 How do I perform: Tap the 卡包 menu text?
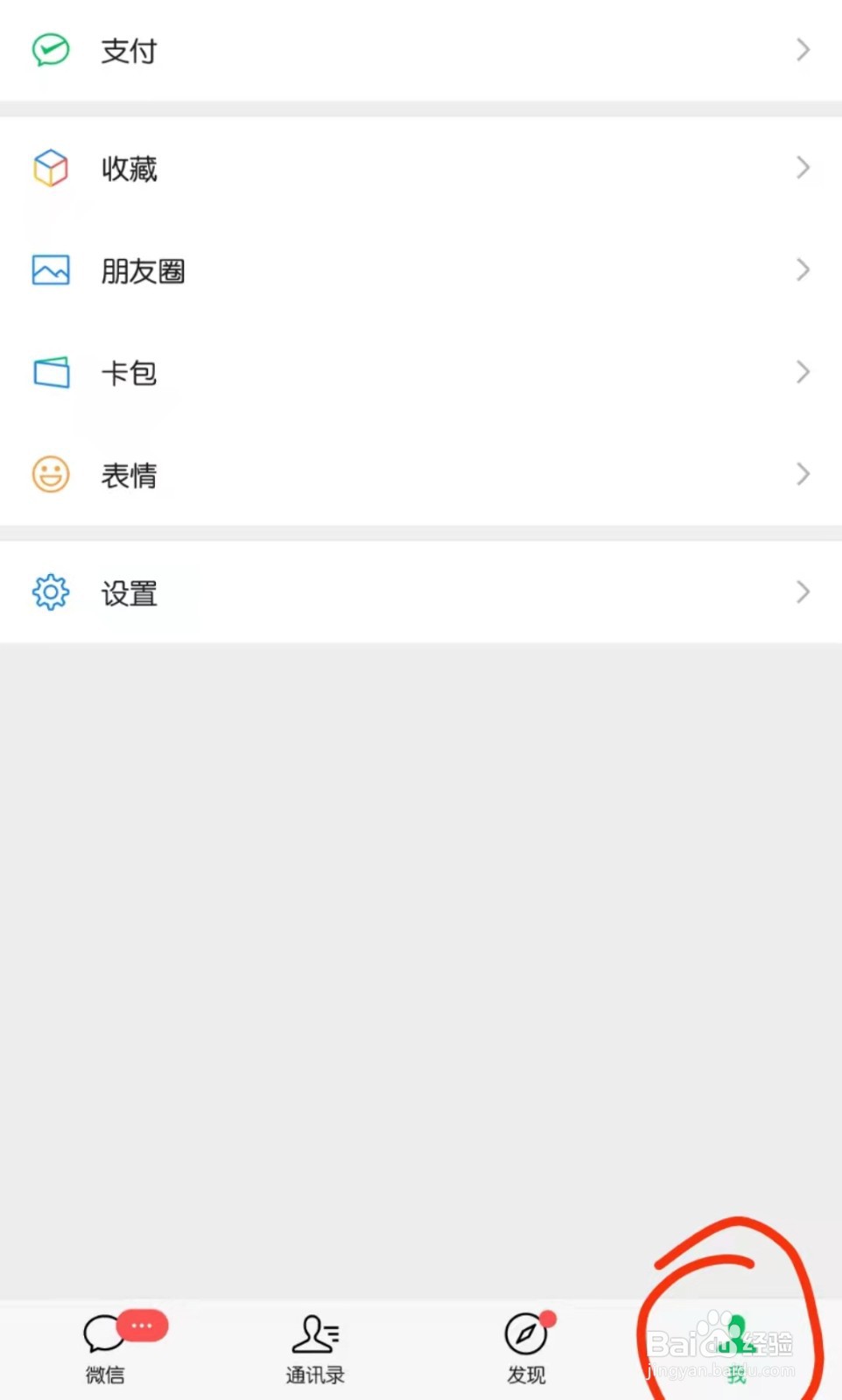(129, 372)
